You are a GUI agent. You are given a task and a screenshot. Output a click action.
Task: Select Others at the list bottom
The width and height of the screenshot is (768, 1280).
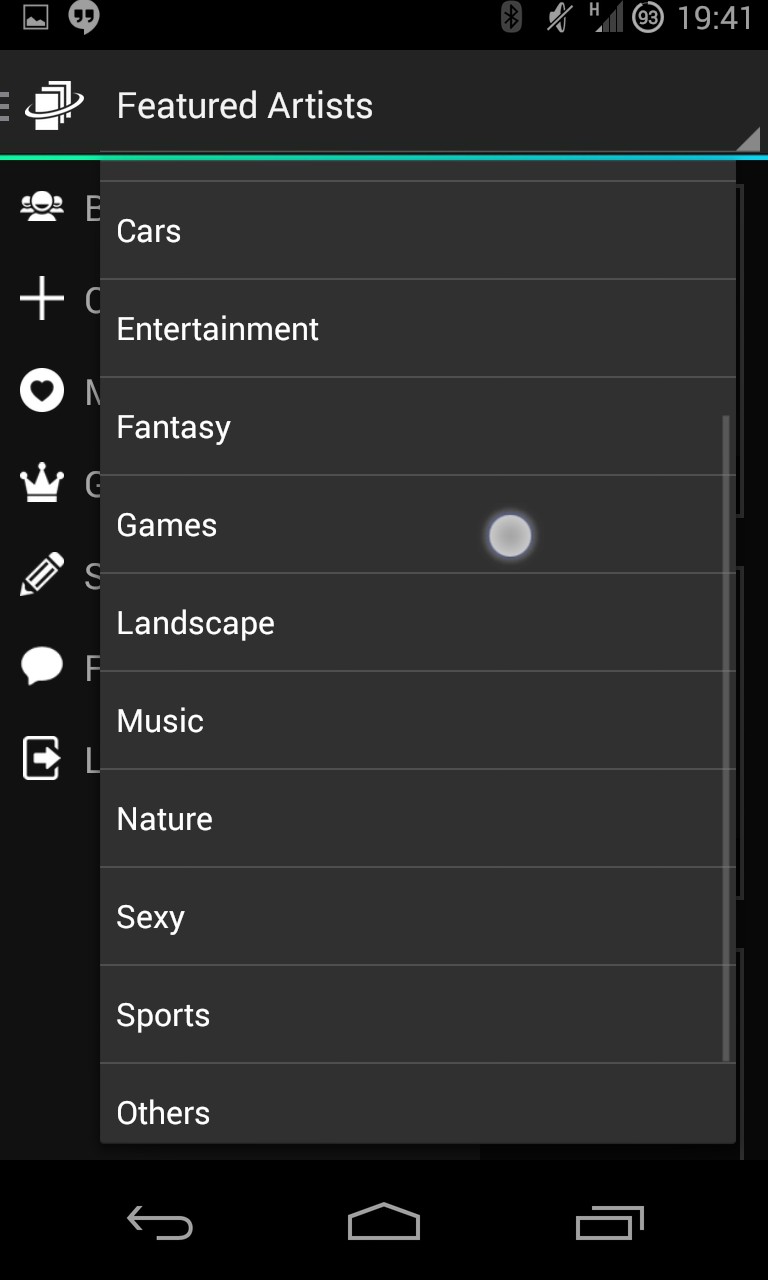point(418,1104)
